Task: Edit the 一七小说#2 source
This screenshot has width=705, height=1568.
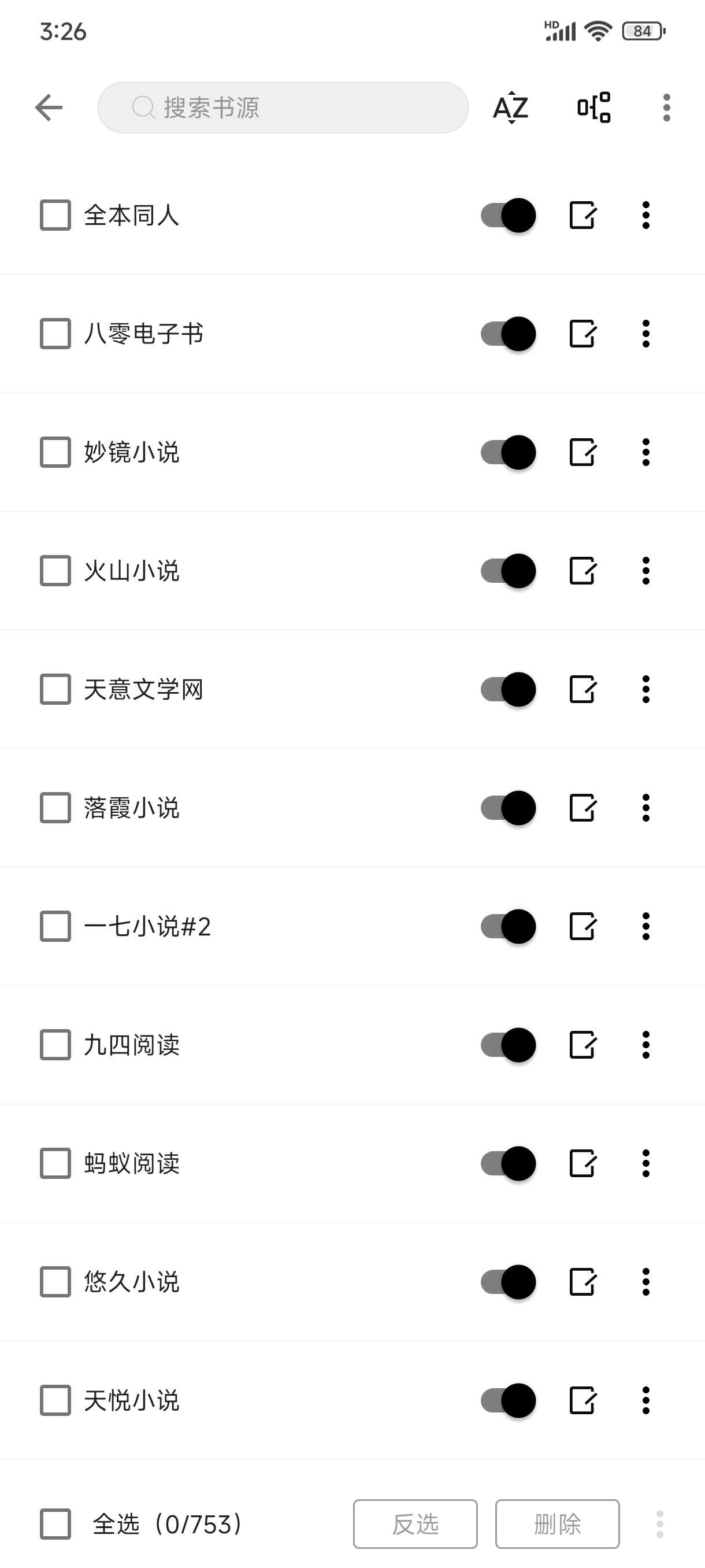Action: (x=582, y=926)
